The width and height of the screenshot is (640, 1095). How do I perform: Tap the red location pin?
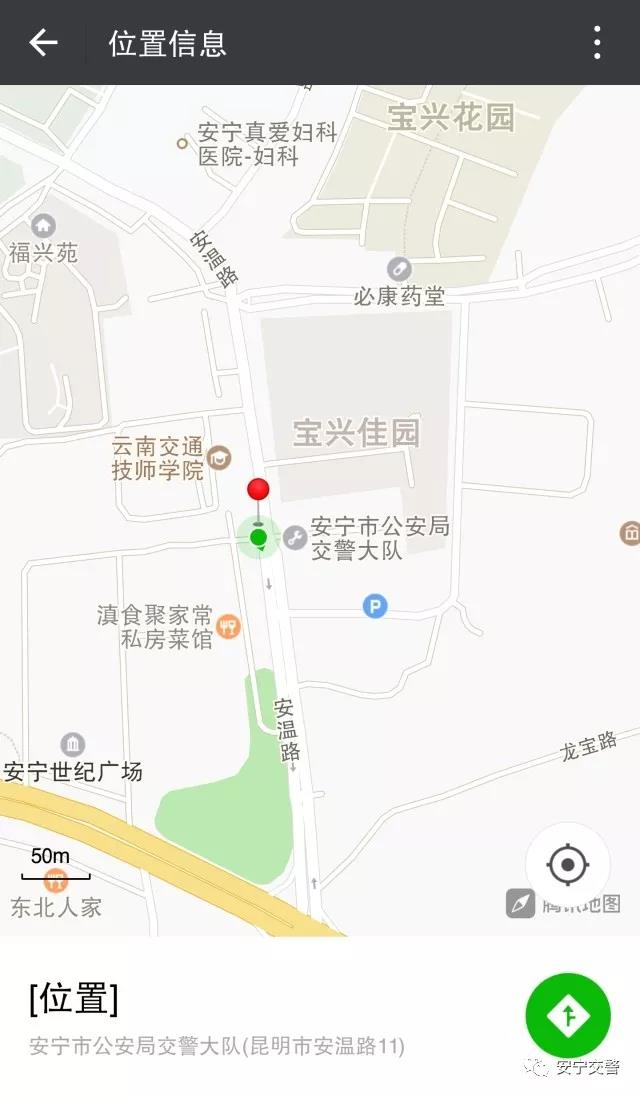tap(258, 490)
